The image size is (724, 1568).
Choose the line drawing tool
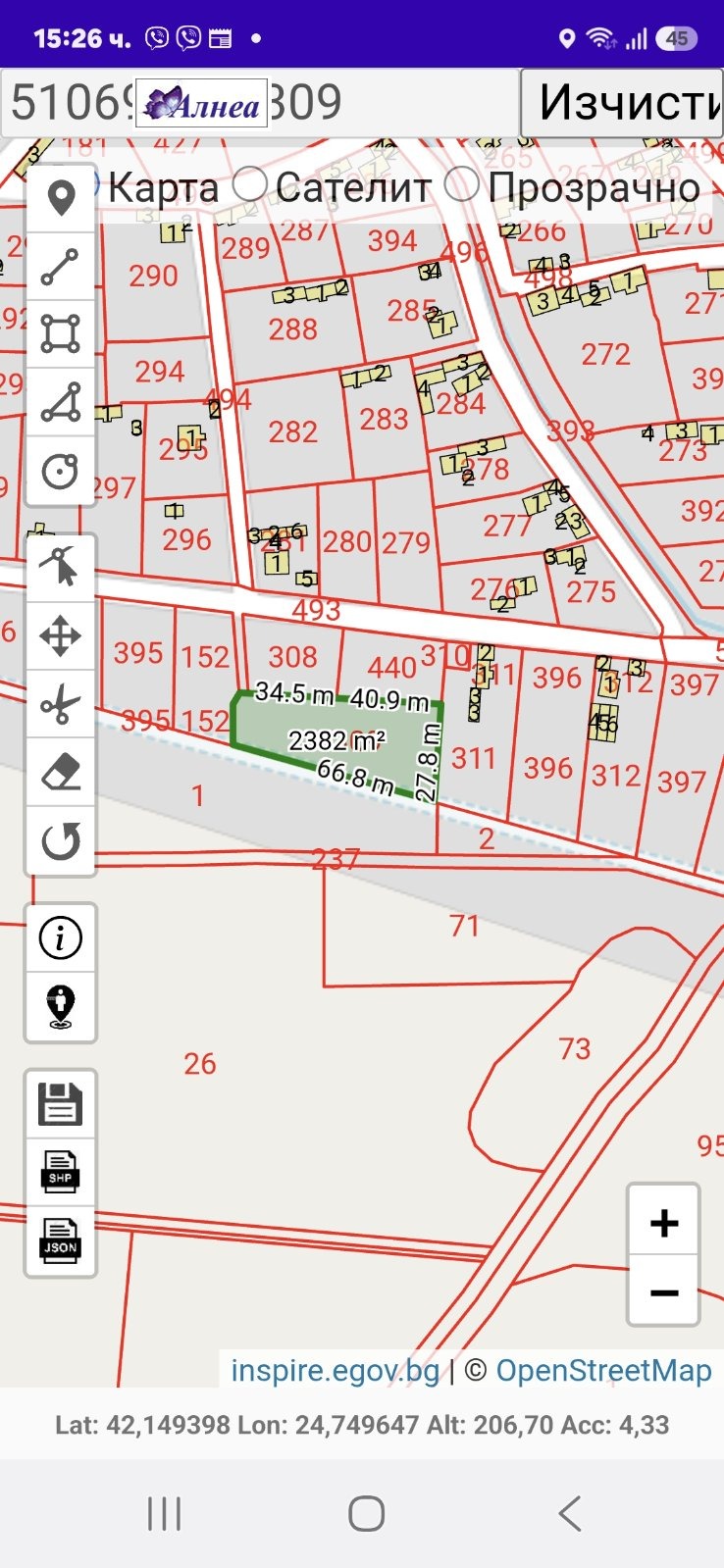pyautogui.click(x=61, y=267)
